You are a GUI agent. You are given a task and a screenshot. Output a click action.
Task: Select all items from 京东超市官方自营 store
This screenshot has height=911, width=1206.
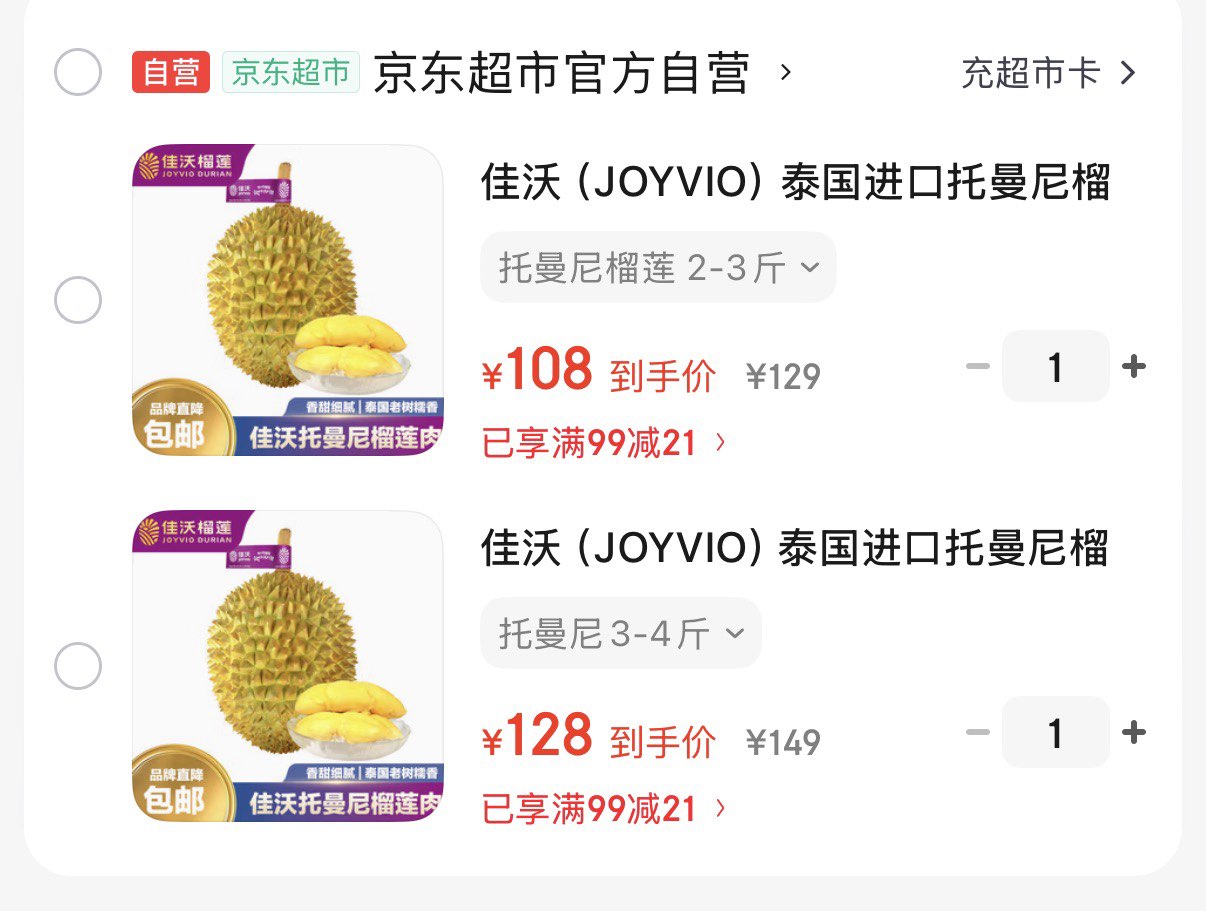77,72
